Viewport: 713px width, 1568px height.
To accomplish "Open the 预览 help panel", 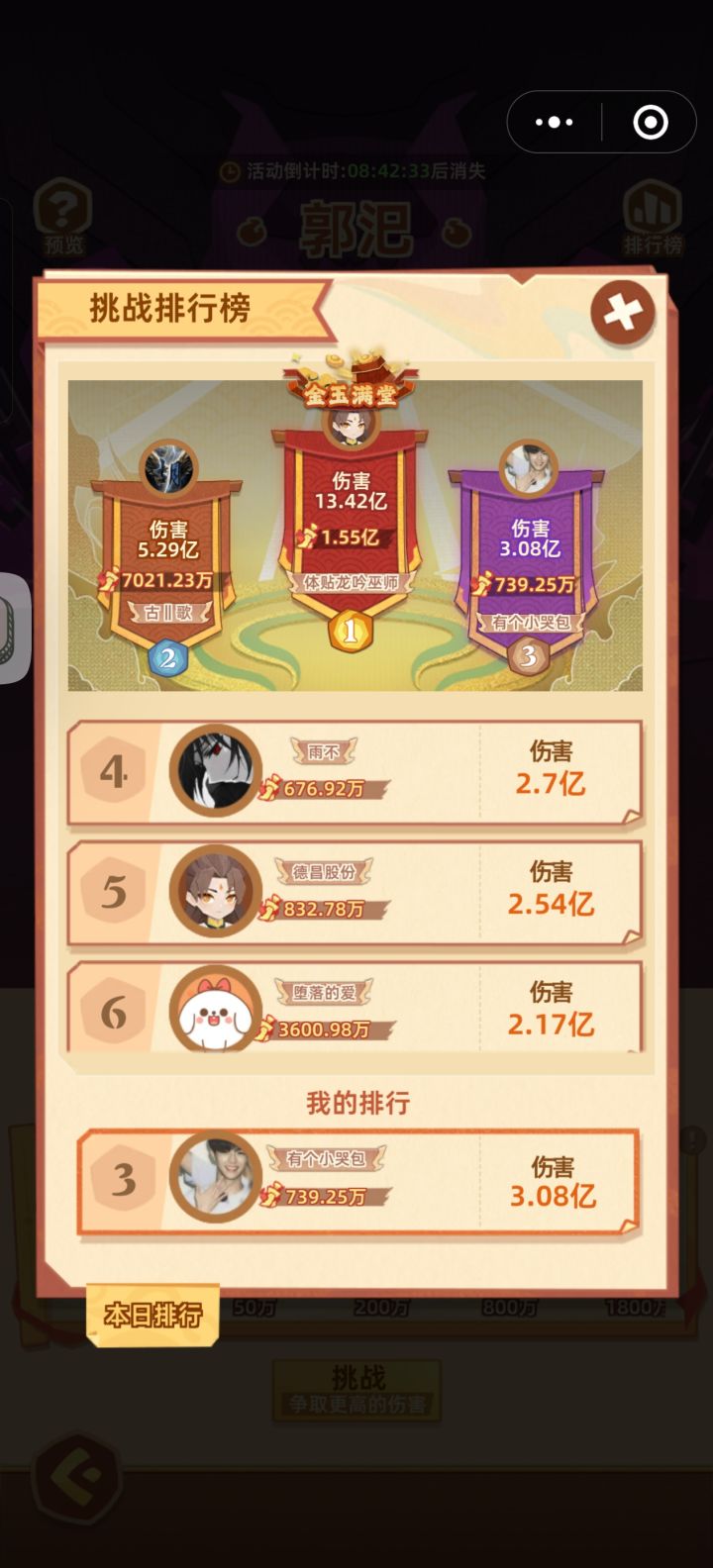I will click(62, 216).
